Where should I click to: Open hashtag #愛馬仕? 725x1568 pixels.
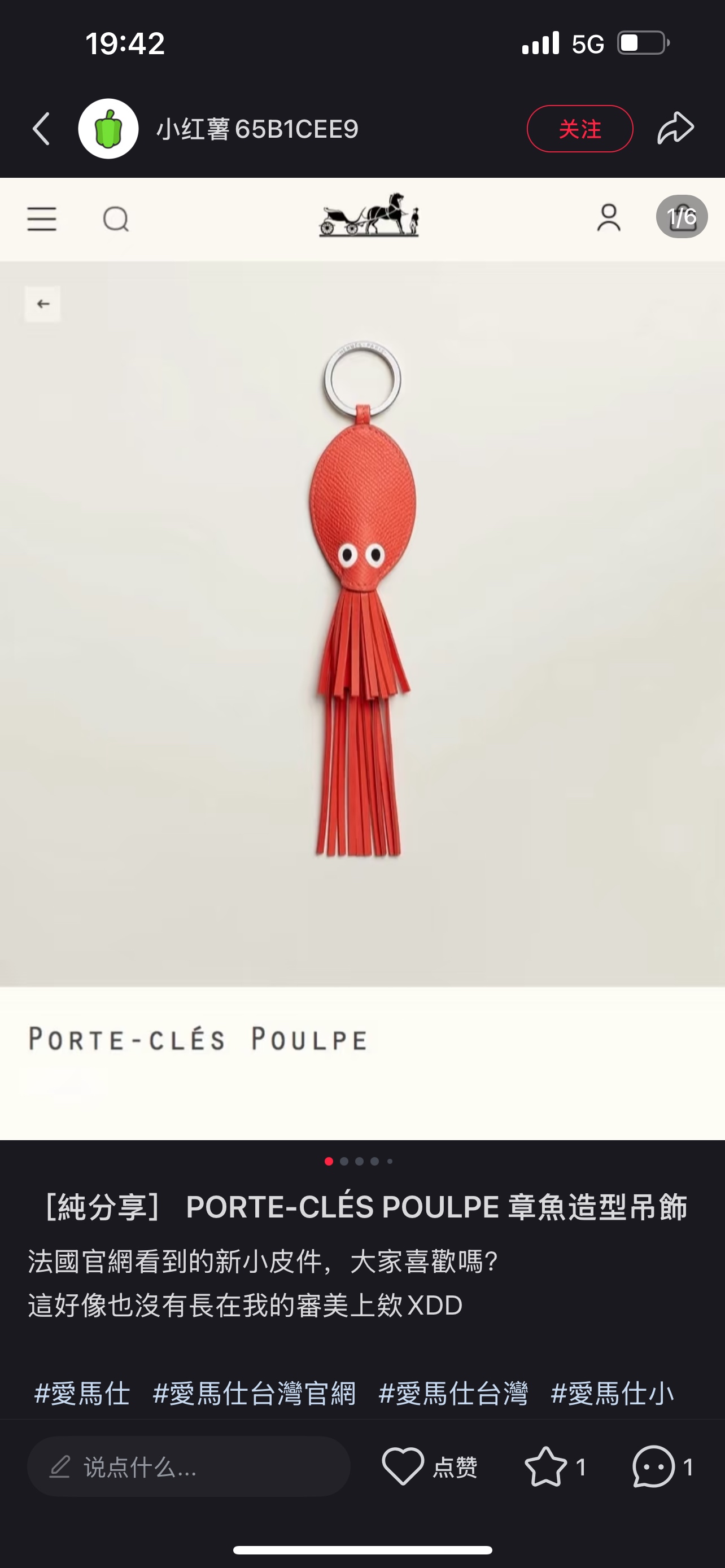coord(82,1394)
